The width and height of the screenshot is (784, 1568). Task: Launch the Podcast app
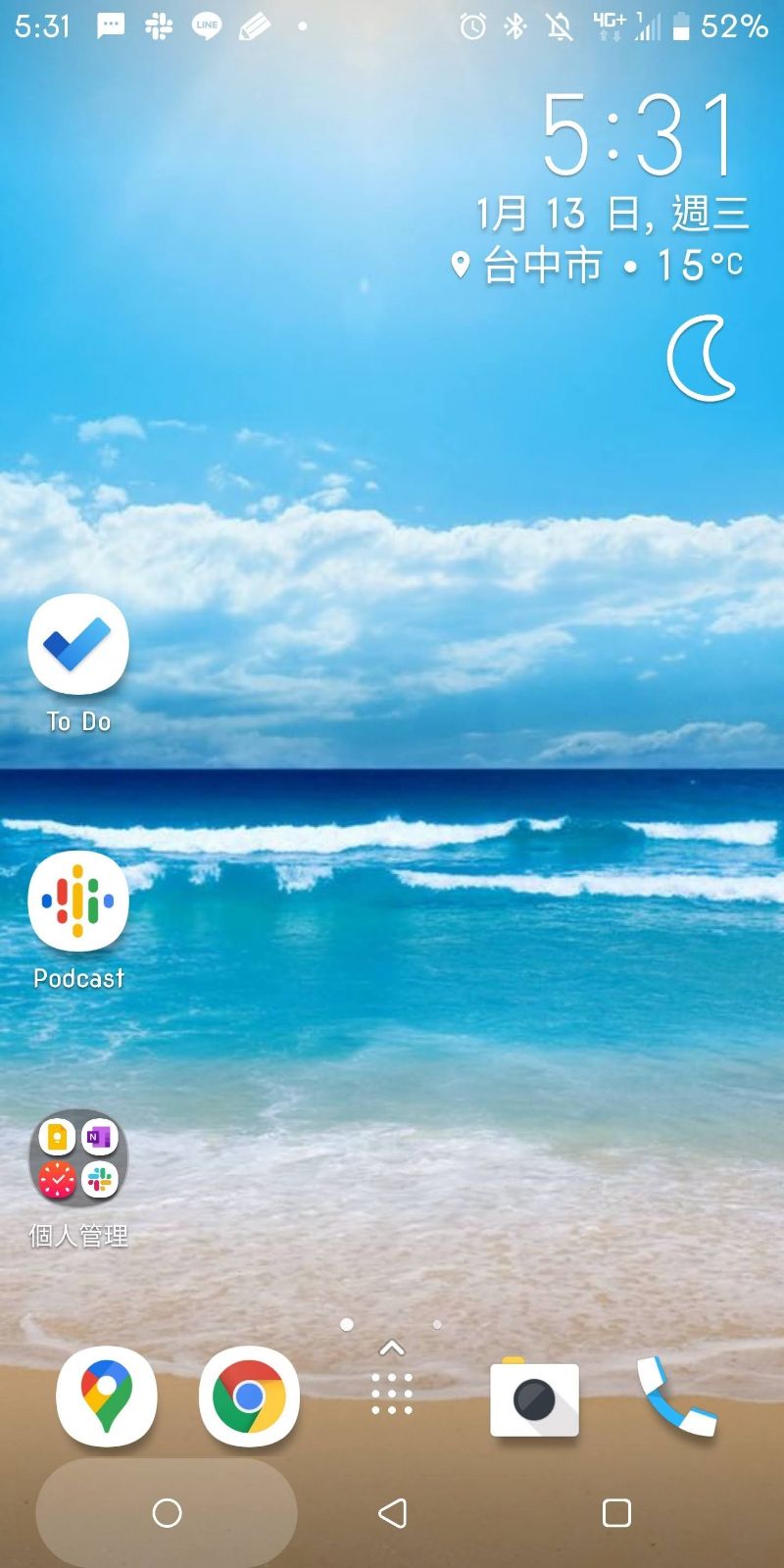[78, 902]
